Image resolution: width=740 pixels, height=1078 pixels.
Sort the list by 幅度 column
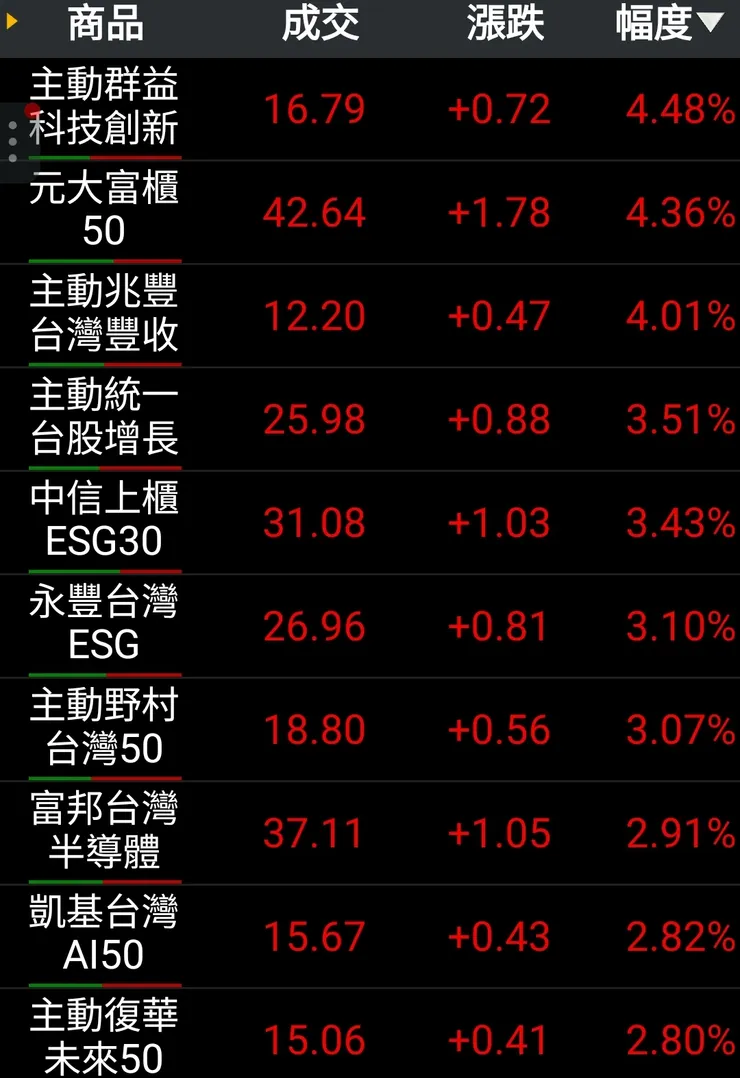[x=668, y=25]
